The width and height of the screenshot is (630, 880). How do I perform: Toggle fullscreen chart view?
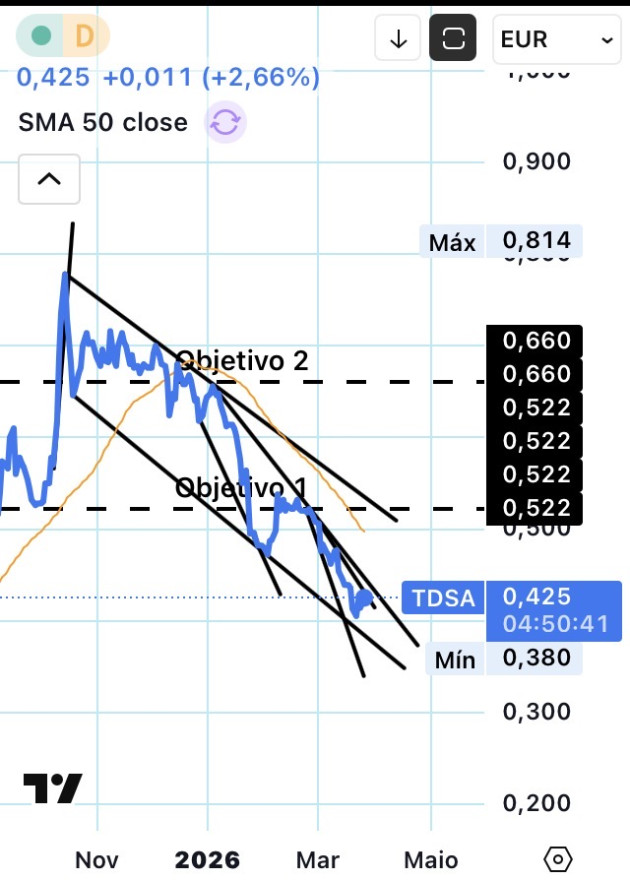pos(453,39)
